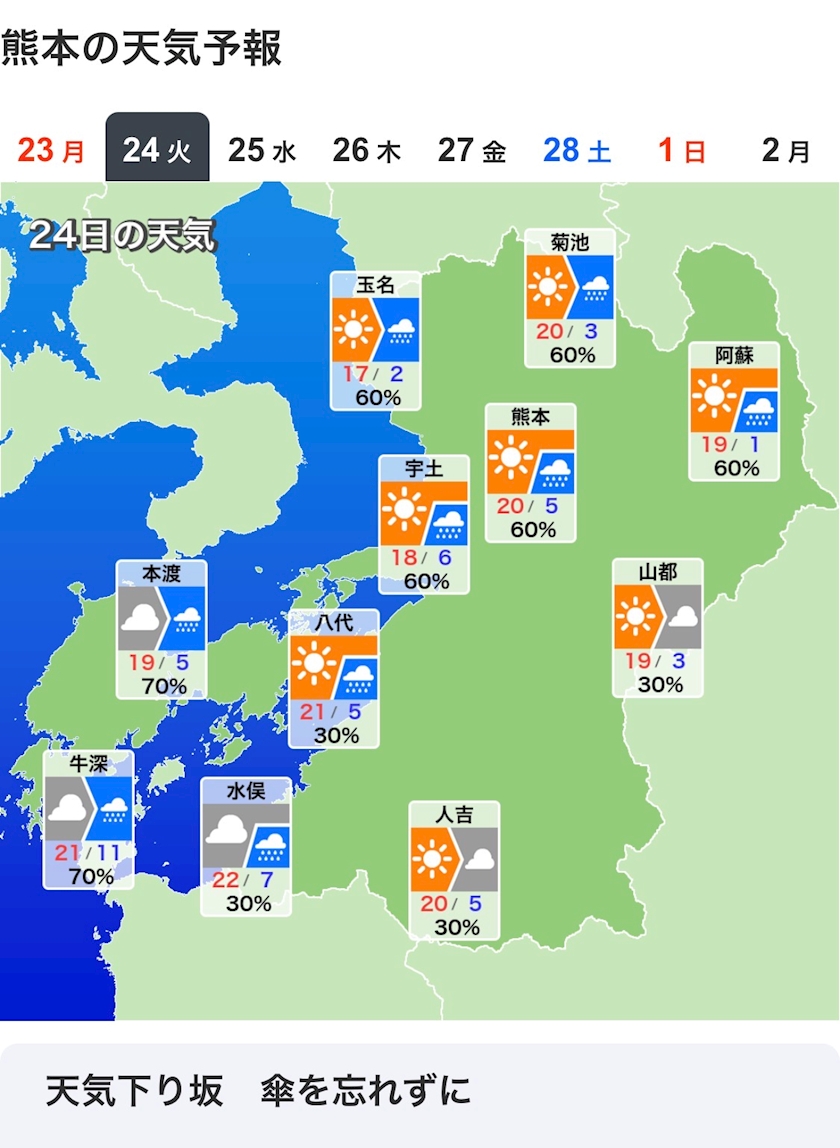View the 人吉 weather card
Viewport: 840px width, 1148px height.
pyautogui.click(x=454, y=871)
